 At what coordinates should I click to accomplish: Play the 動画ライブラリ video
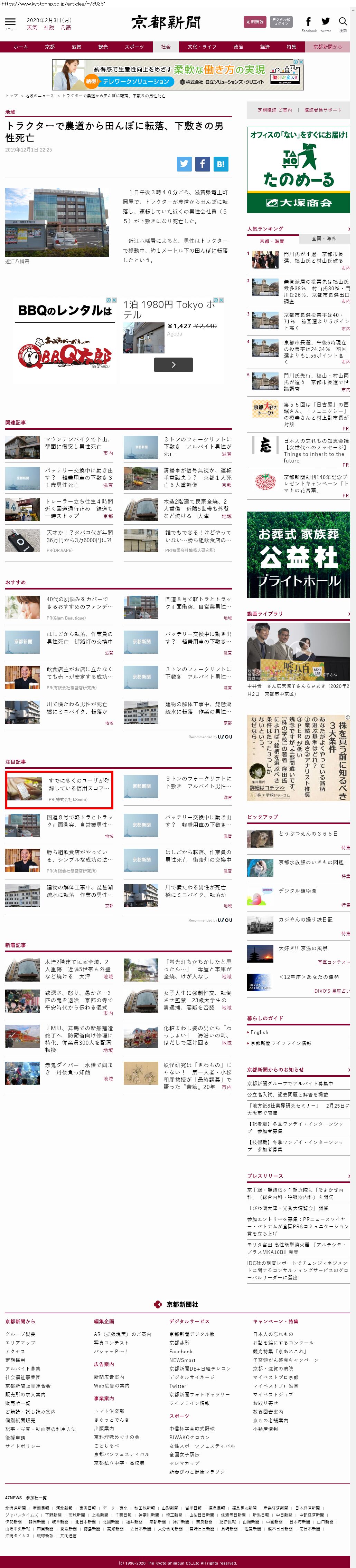click(298, 651)
